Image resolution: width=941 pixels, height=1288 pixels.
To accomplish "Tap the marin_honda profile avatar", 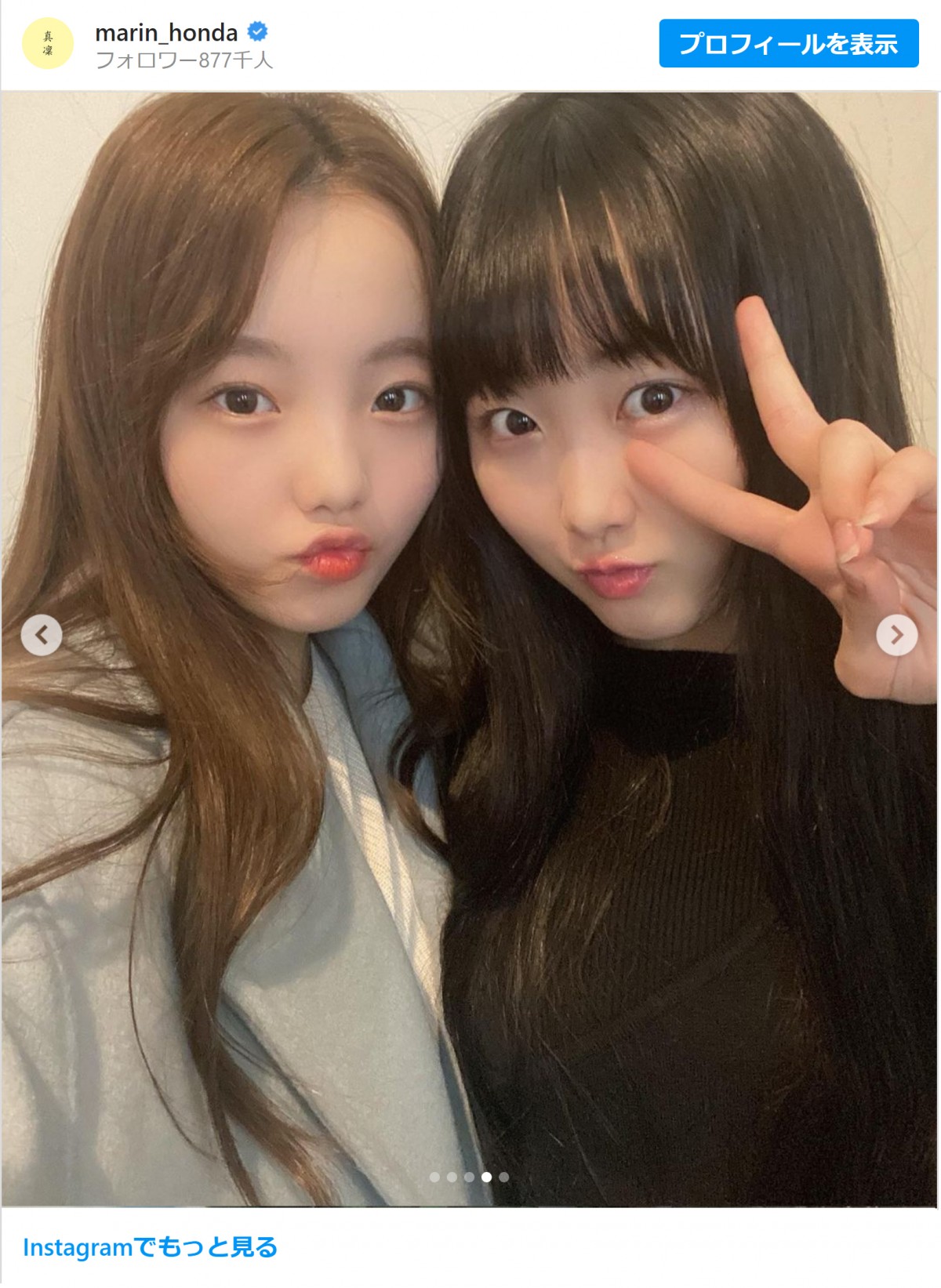I will click(x=48, y=44).
